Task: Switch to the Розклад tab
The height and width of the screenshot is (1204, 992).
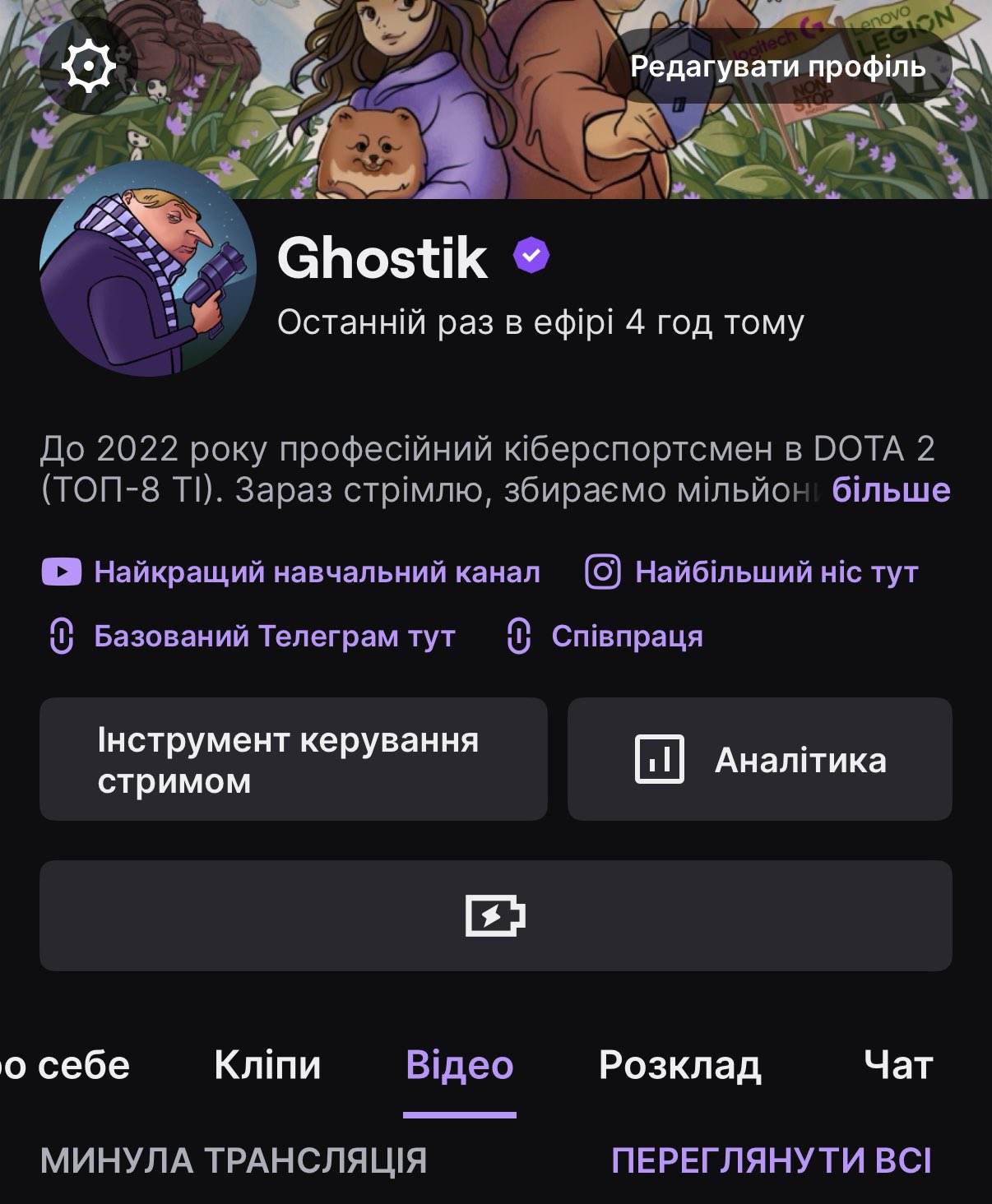Action: (x=679, y=1066)
